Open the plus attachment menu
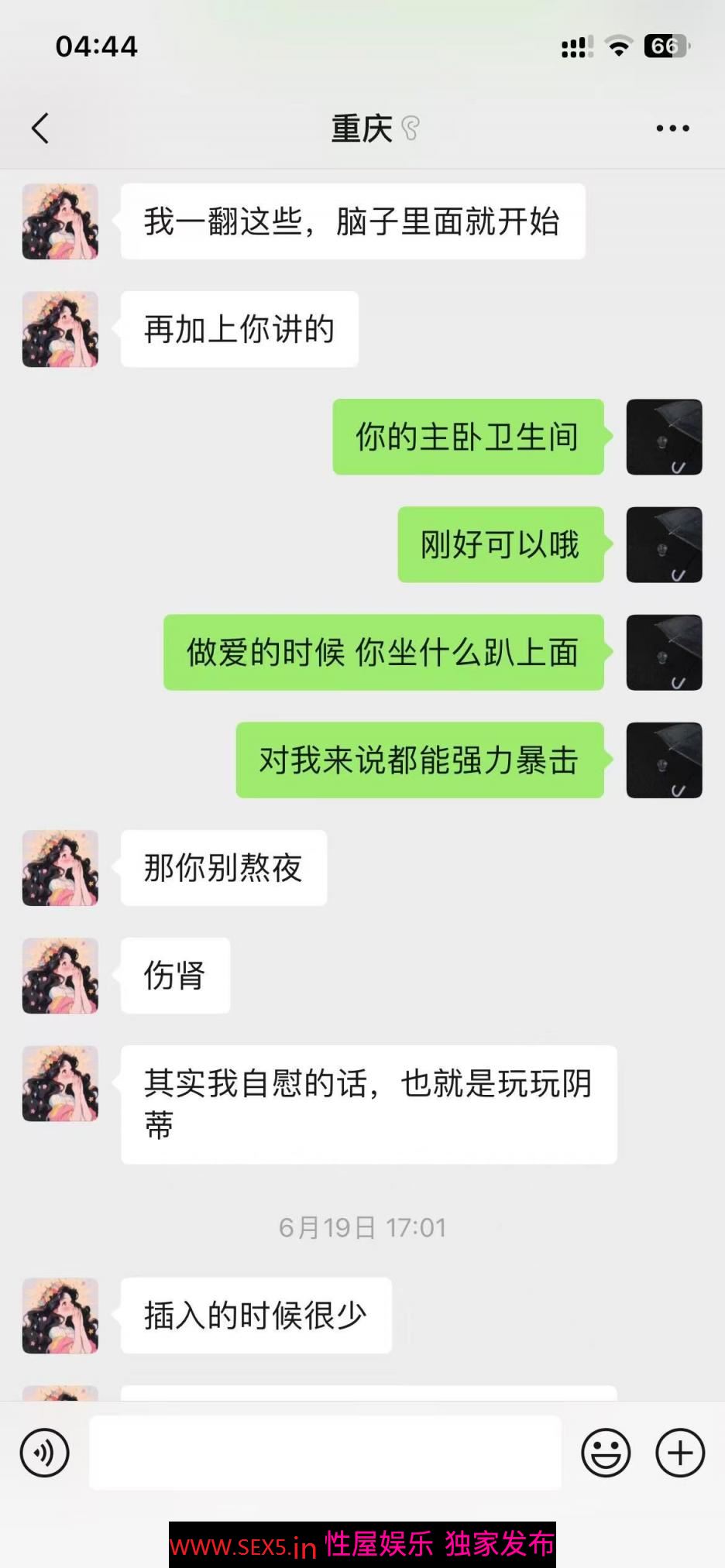Image resolution: width=725 pixels, height=1568 pixels. click(x=680, y=1453)
